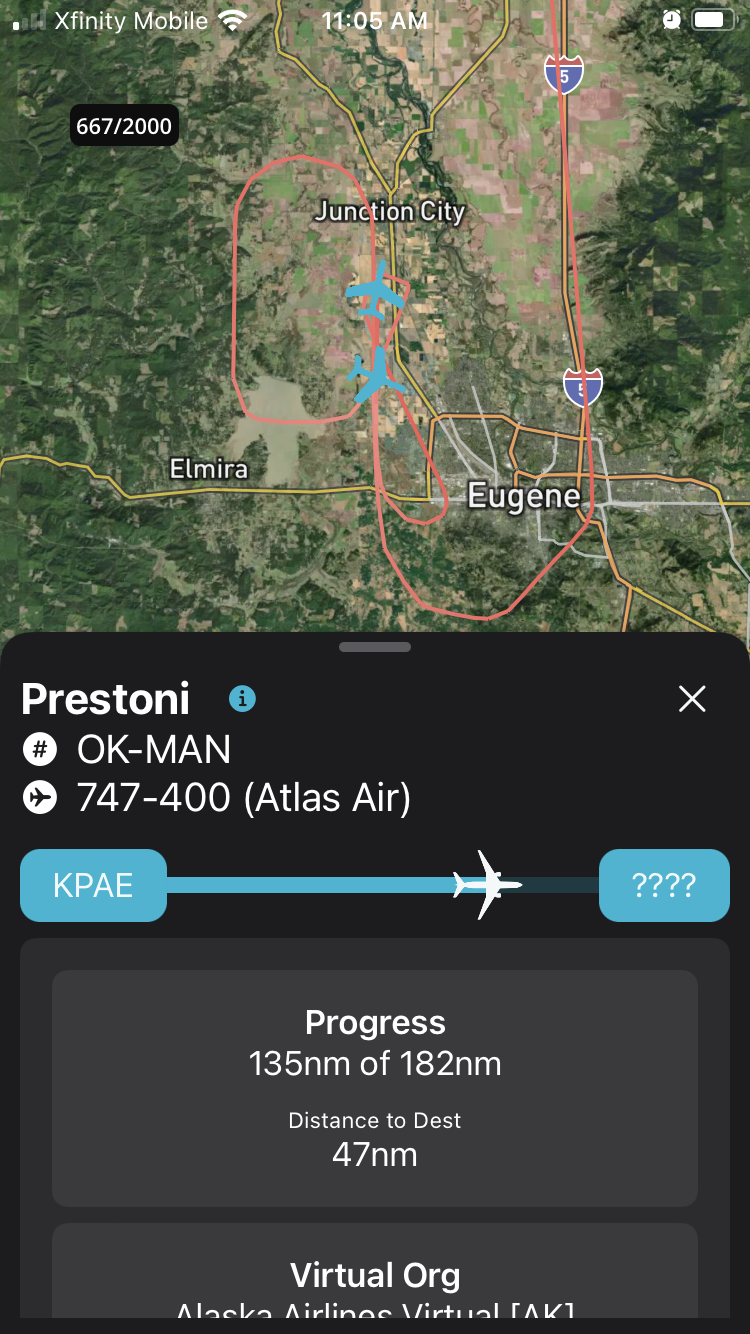Viewport: 750px width, 1334px height.
Task: Select the unknown ???? destination chip
Action: click(664, 885)
